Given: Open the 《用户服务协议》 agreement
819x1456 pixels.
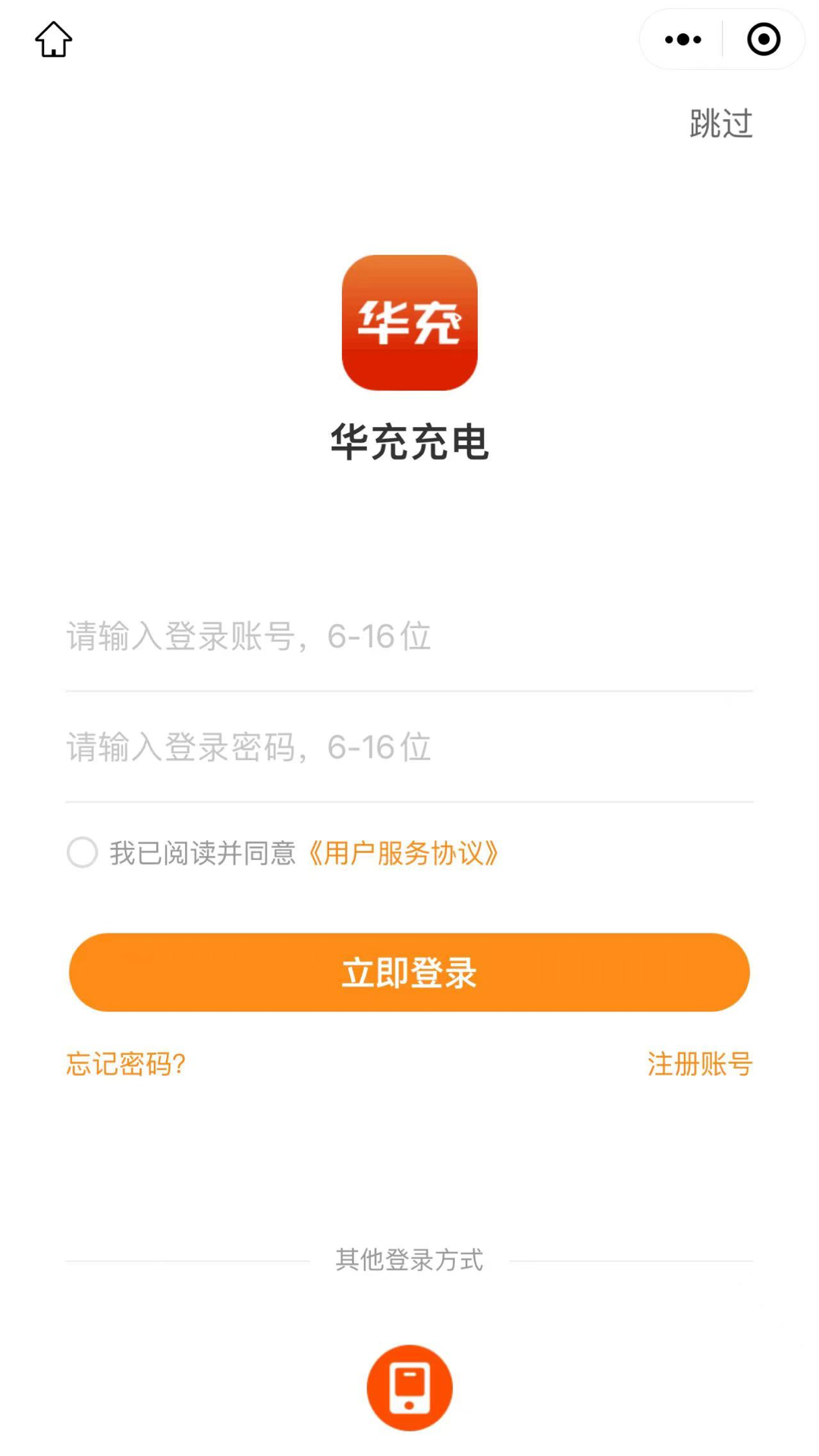Looking at the screenshot, I should (x=404, y=853).
